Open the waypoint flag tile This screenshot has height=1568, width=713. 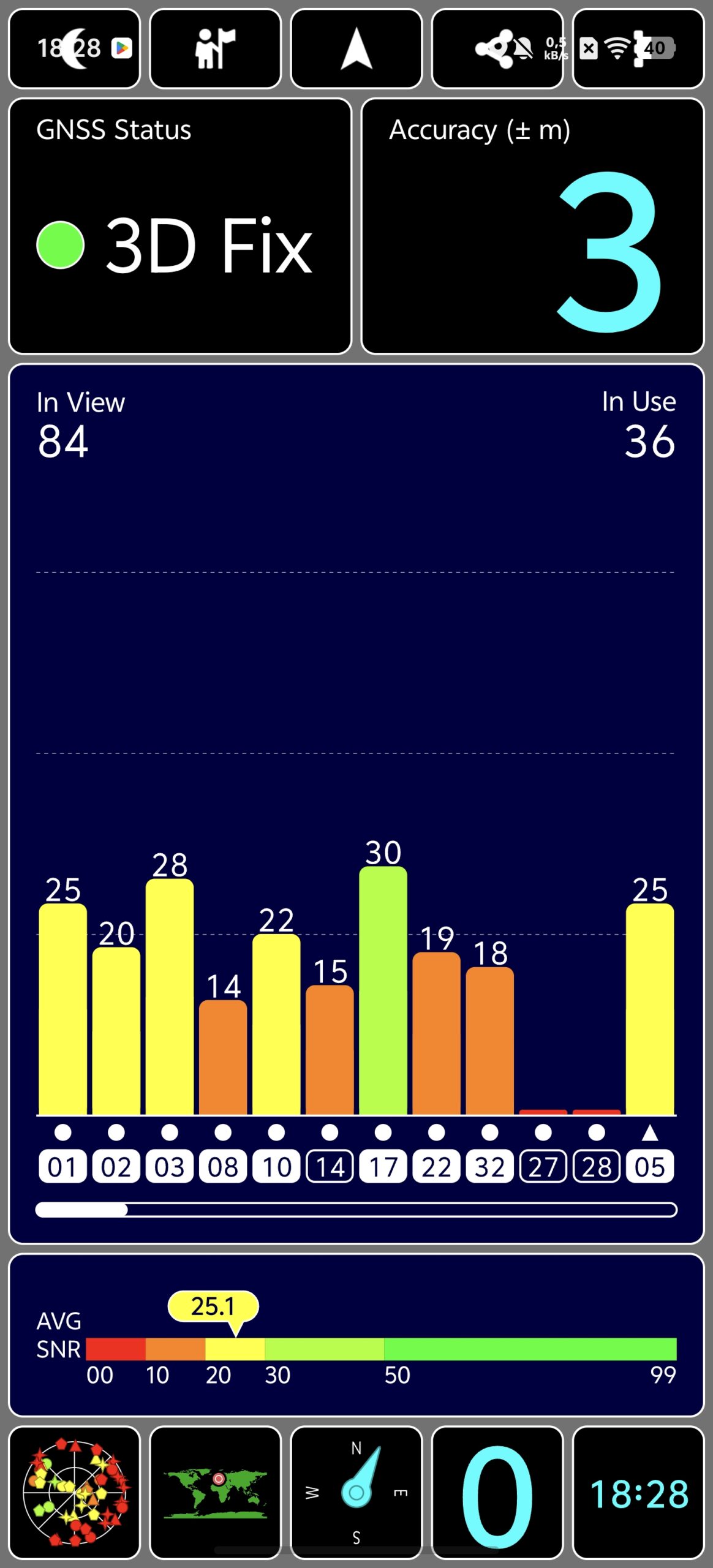(215, 48)
